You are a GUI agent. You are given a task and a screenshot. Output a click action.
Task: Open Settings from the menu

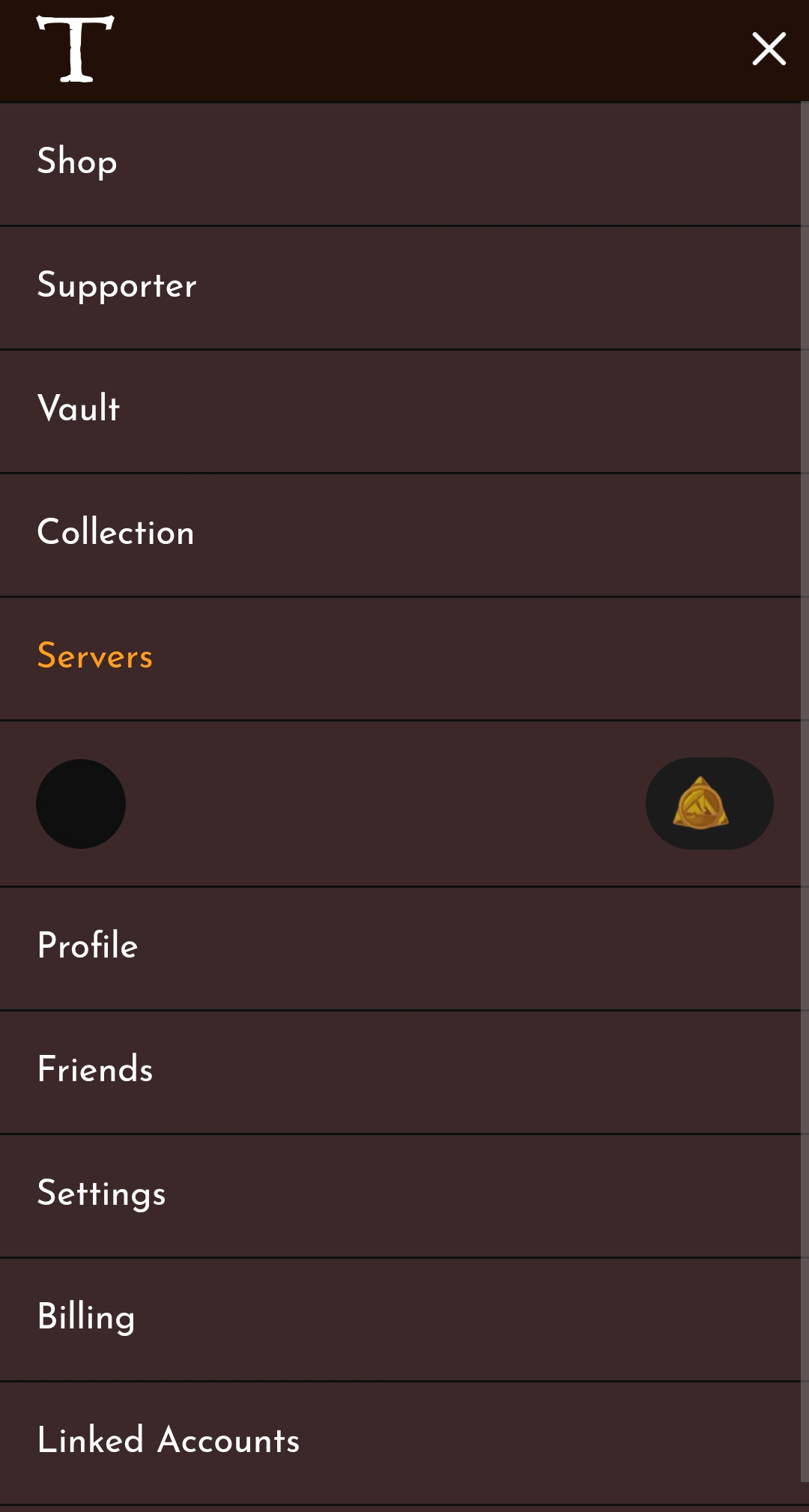click(x=102, y=1193)
